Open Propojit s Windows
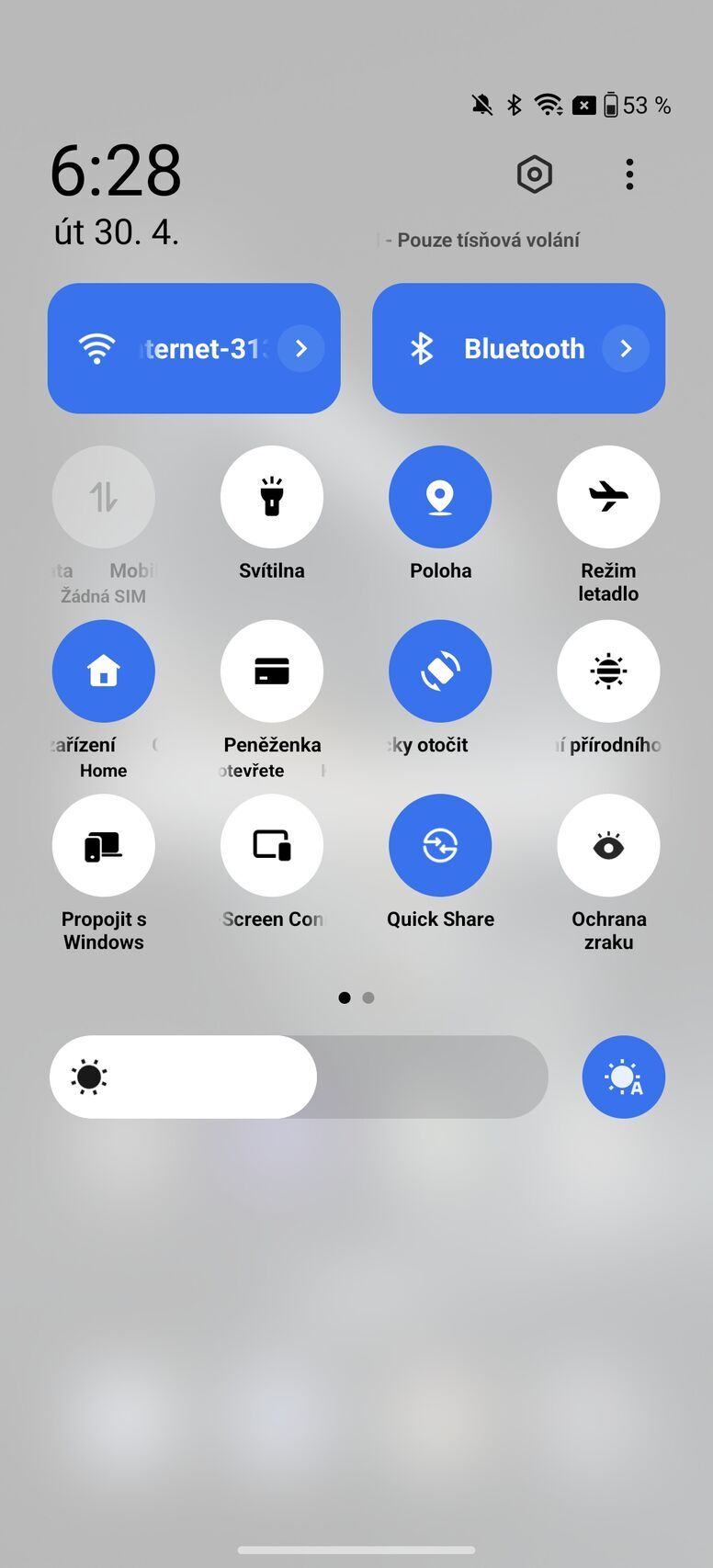713x1568 pixels. pyautogui.click(x=103, y=844)
